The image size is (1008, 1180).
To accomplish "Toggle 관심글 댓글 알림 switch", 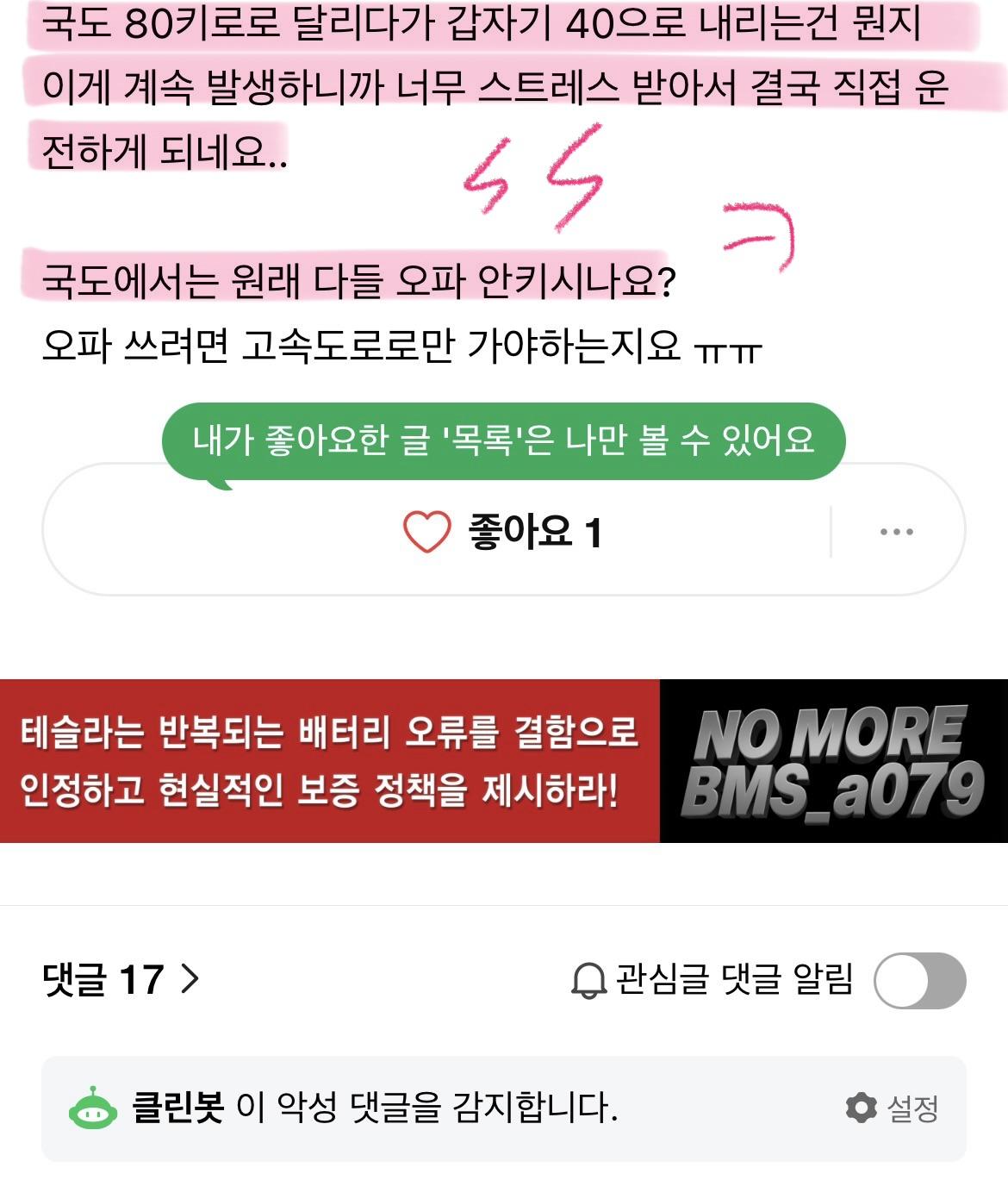I will [x=918, y=980].
